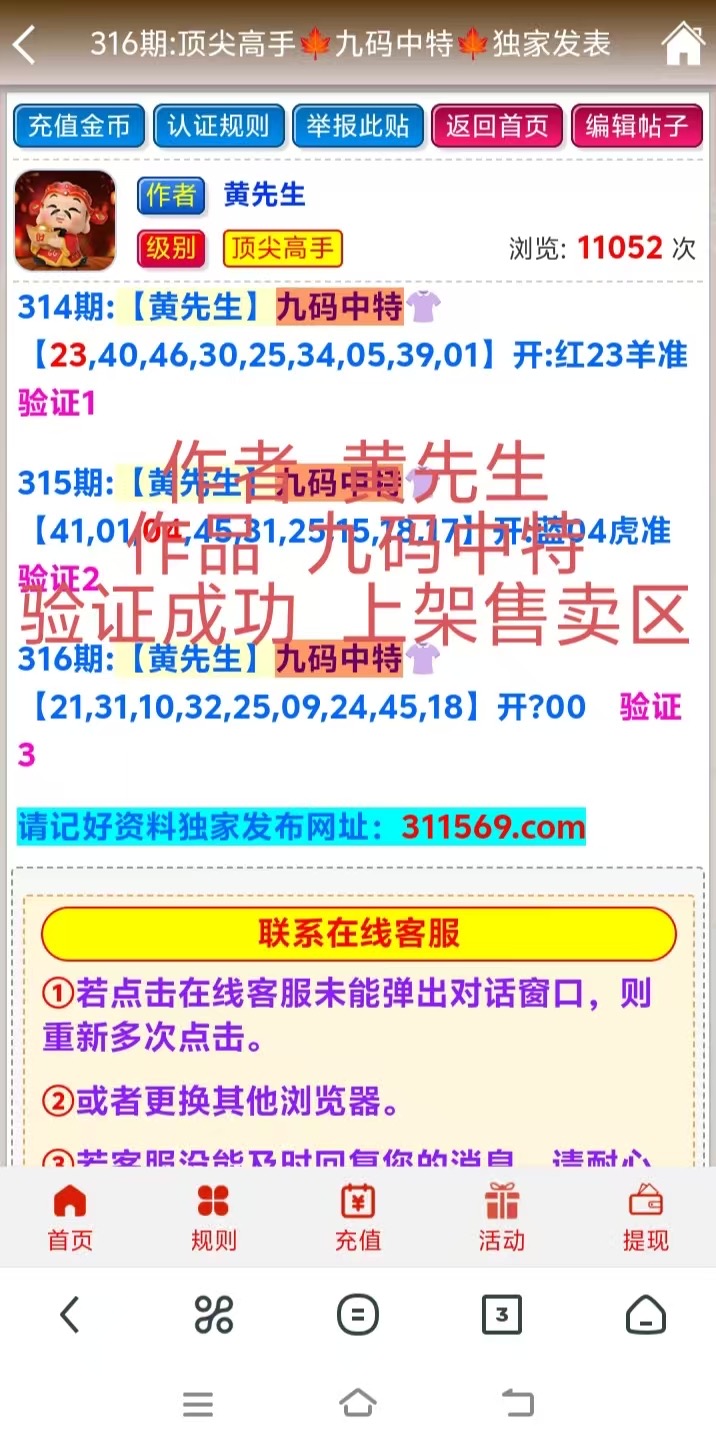Select 返回首页 button

(497, 126)
